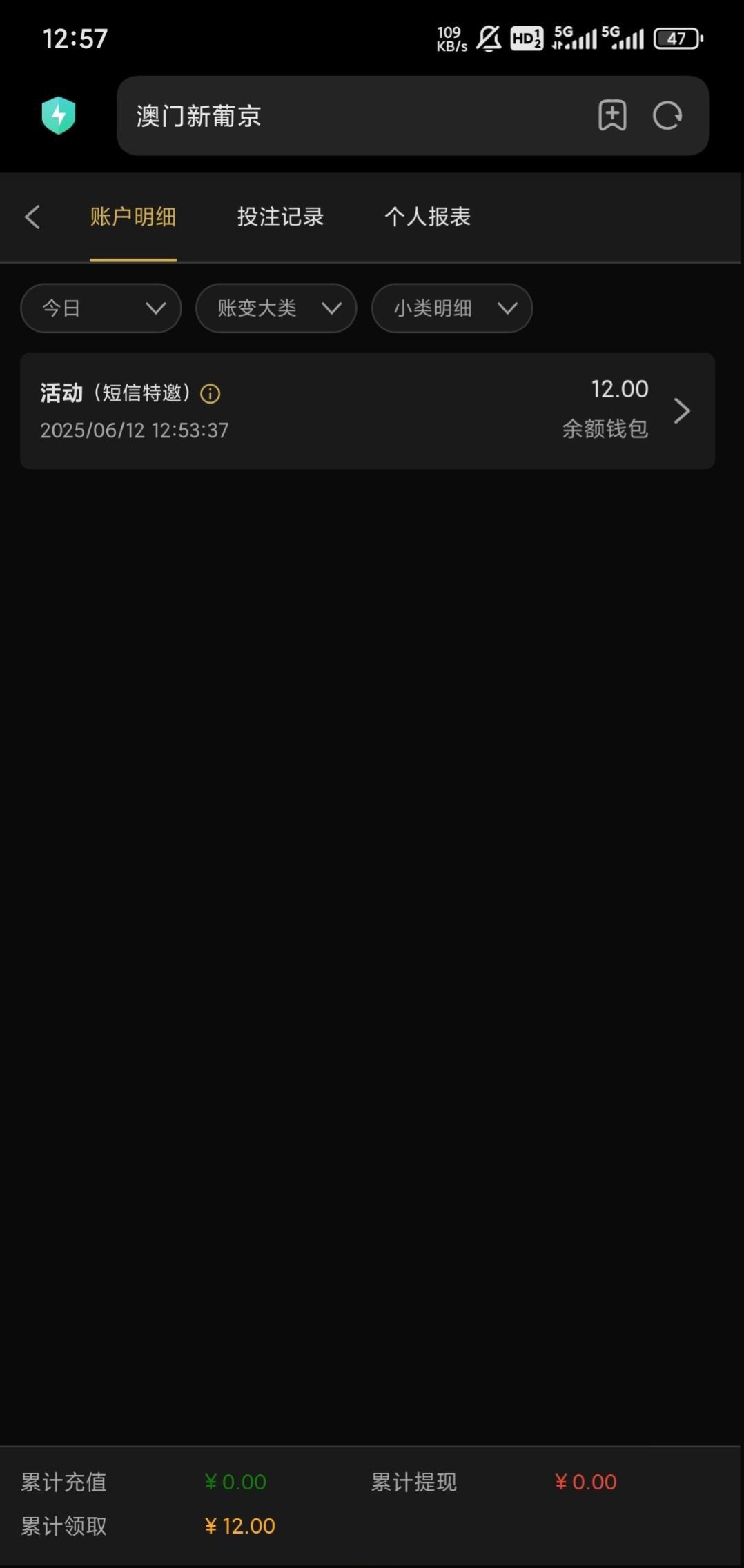
Task: Open the 个人报表 tab
Action: [427, 217]
